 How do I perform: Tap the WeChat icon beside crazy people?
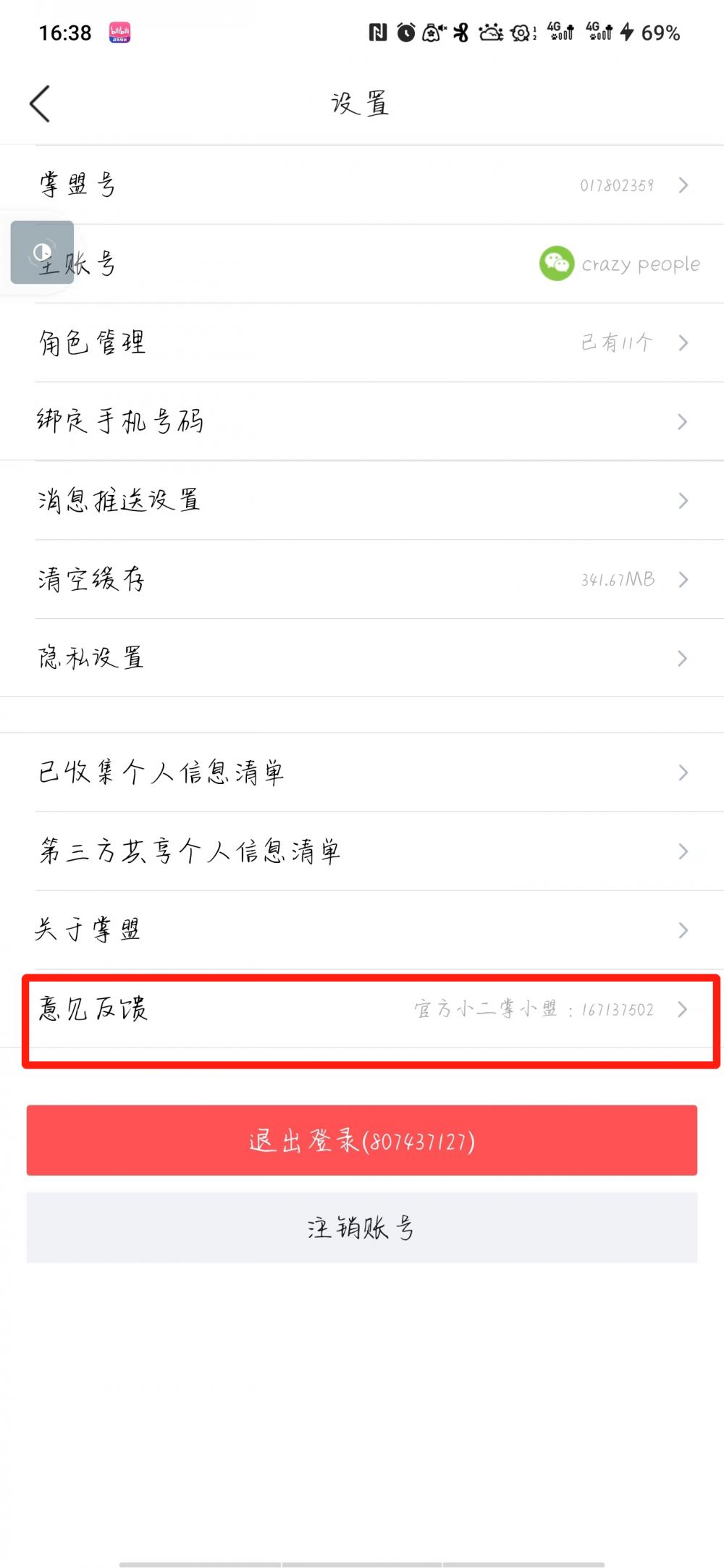pos(556,264)
